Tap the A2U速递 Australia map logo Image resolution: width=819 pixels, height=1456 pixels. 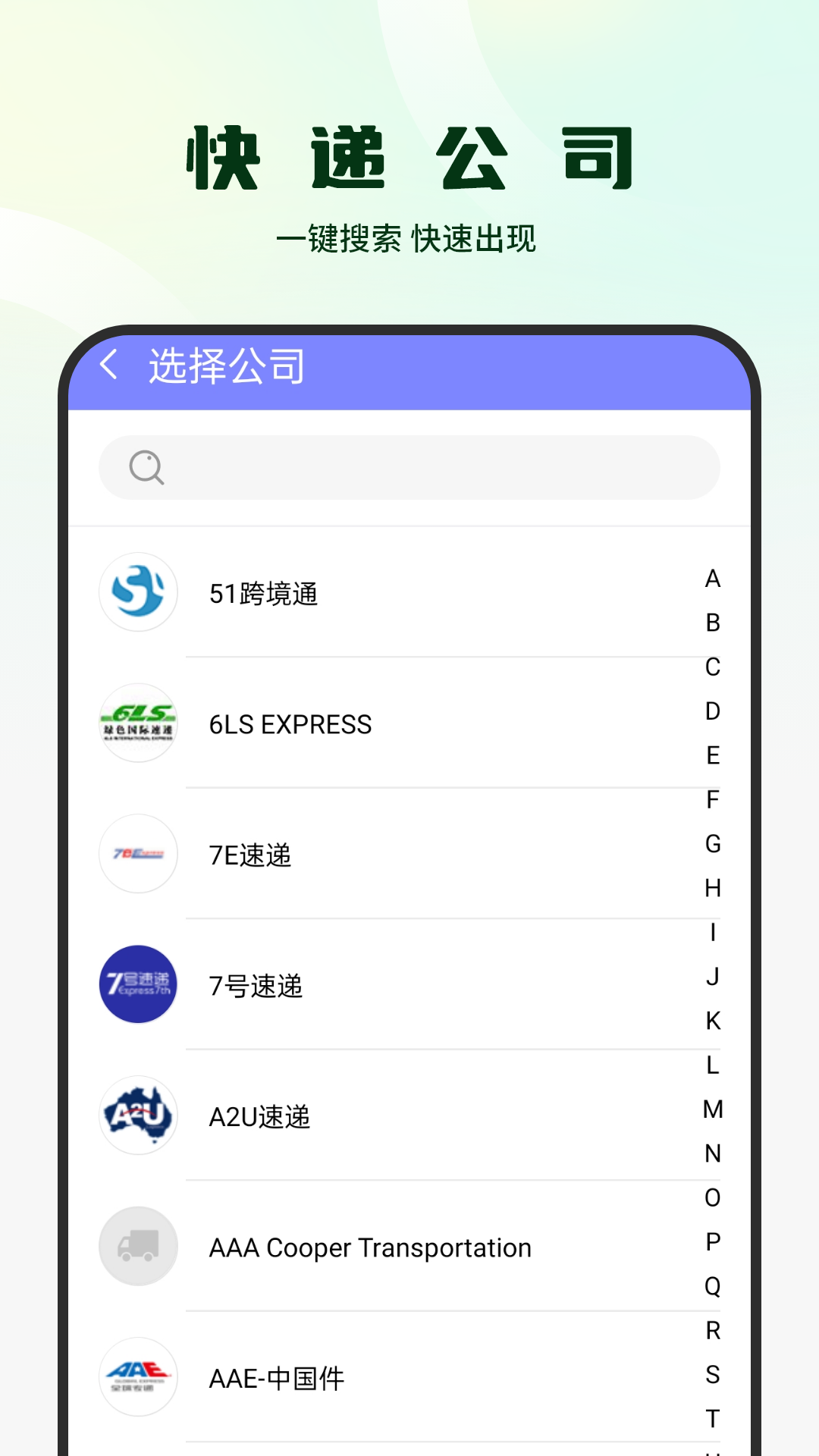137,1116
